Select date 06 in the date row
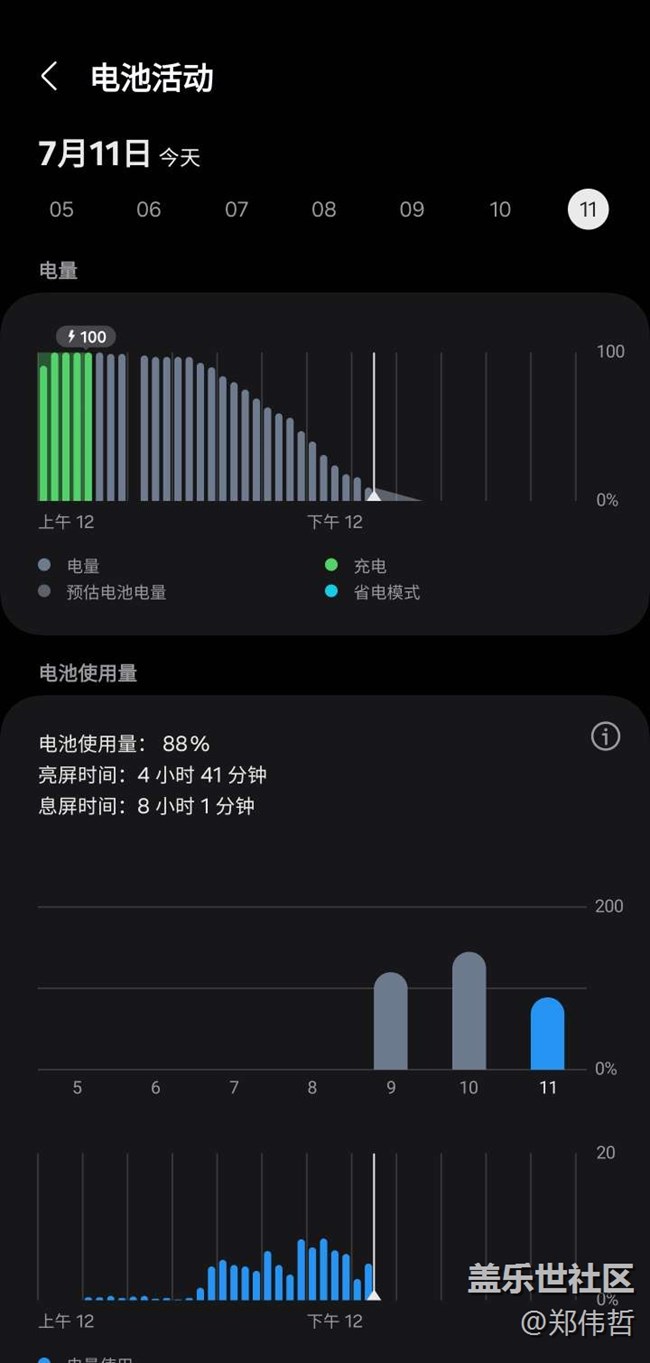The width and height of the screenshot is (650, 1363). (x=149, y=209)
